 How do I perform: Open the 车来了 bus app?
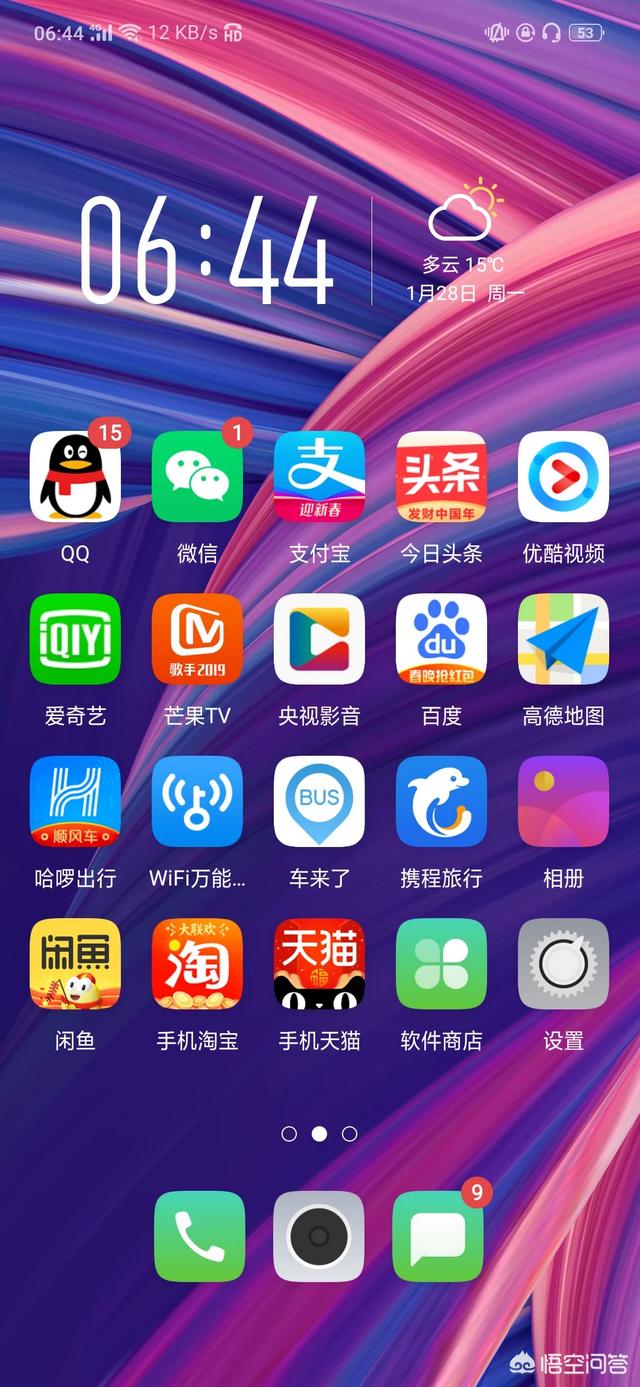click(319, 801)
